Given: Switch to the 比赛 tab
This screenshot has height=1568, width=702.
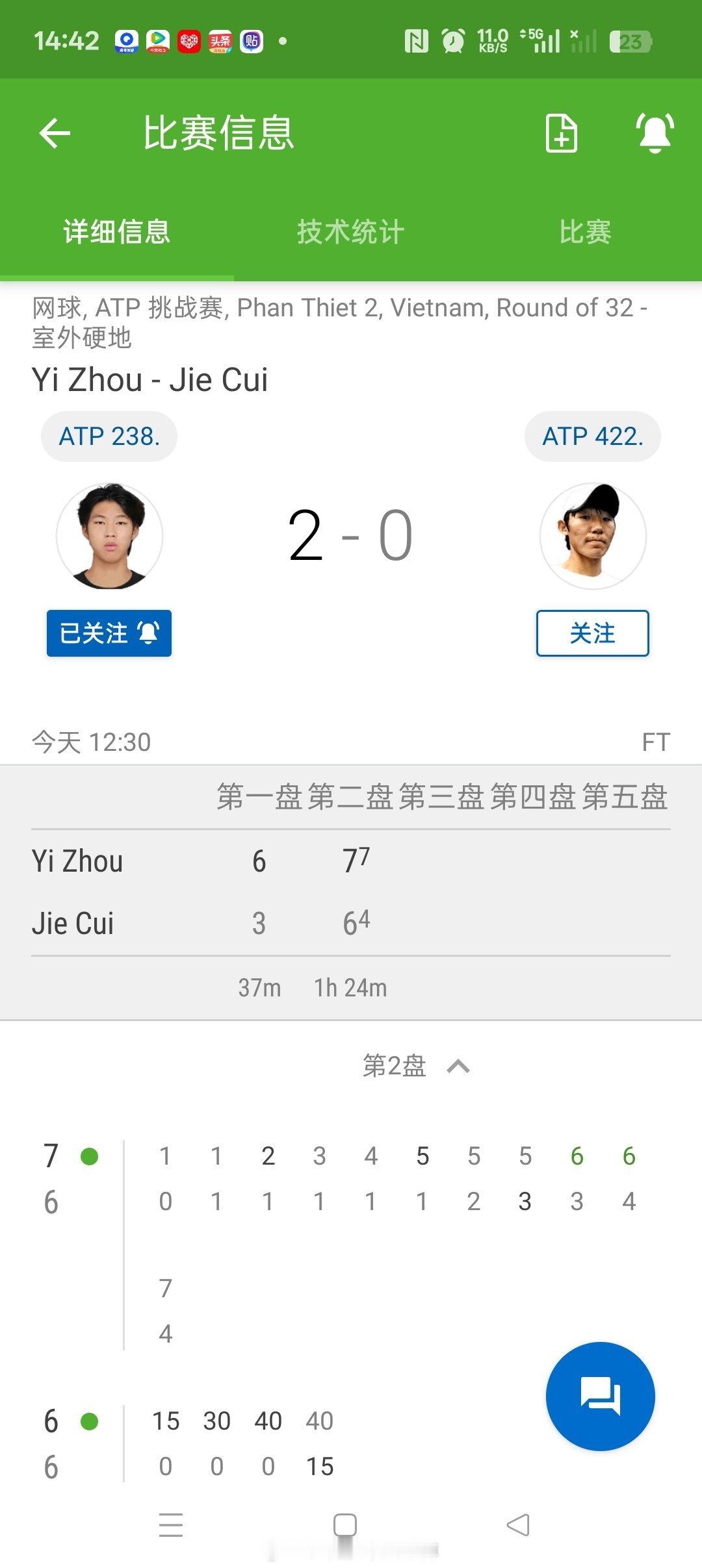Looking at the screenshot, I should 585,232.
